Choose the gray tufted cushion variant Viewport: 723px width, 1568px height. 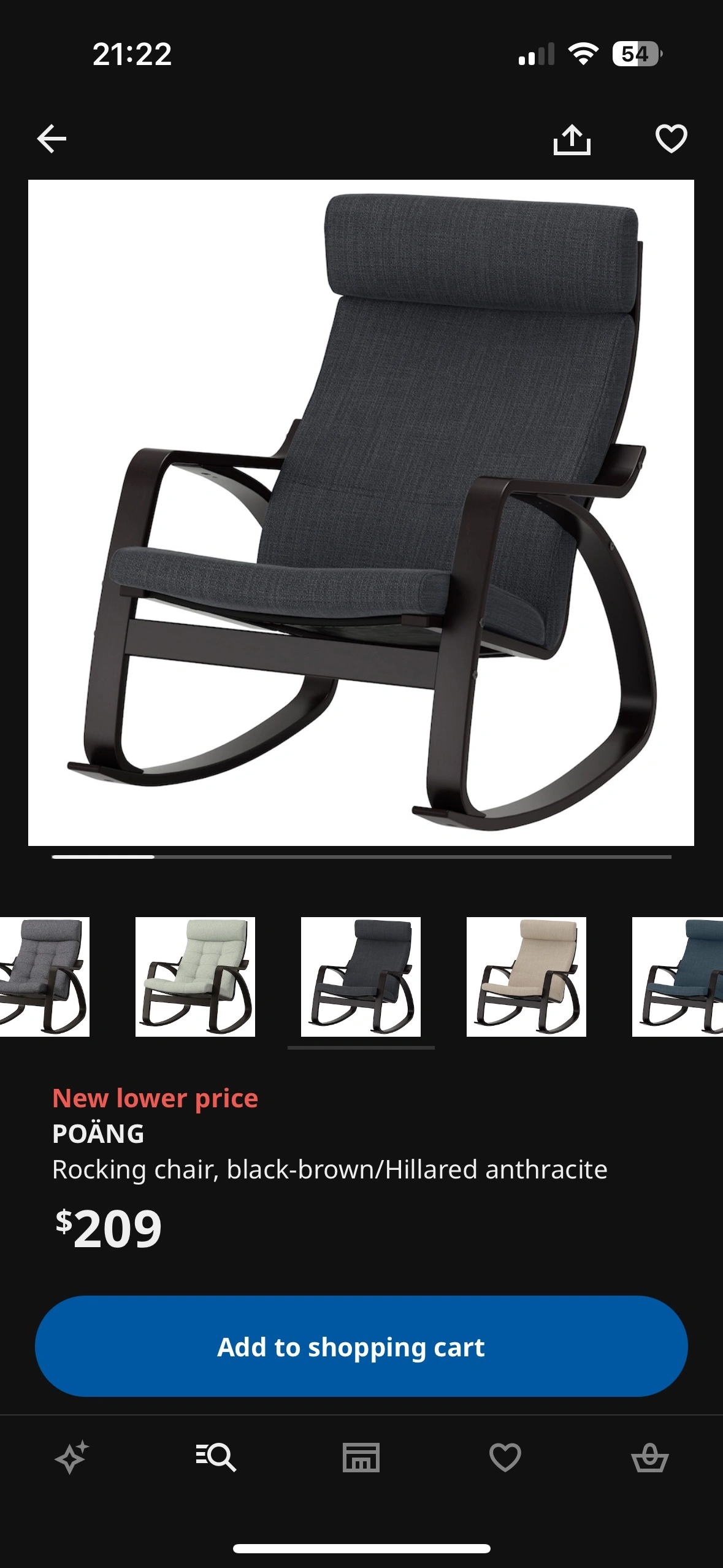click(45, 977)
